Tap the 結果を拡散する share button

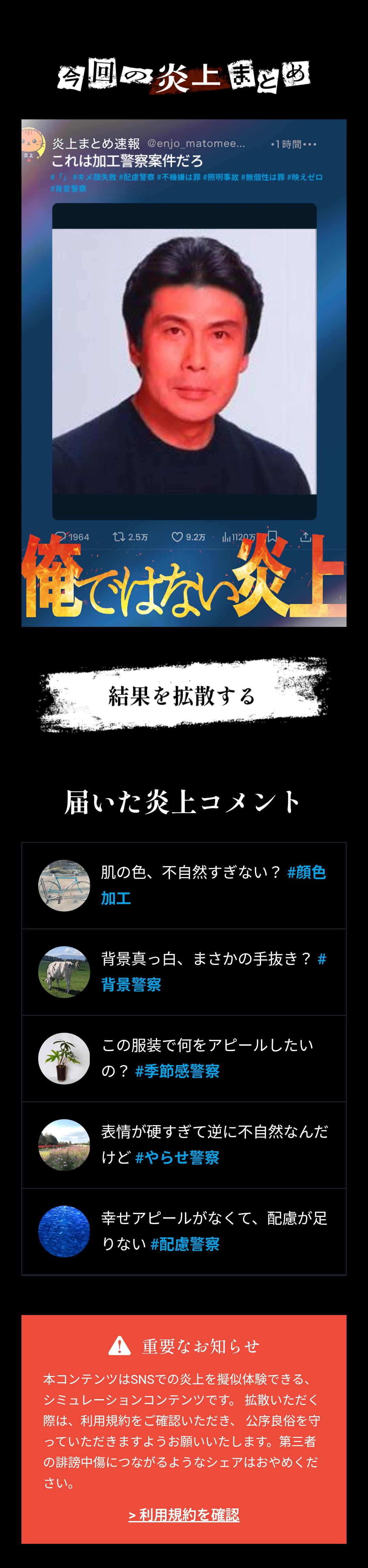[x=183, y=695]
